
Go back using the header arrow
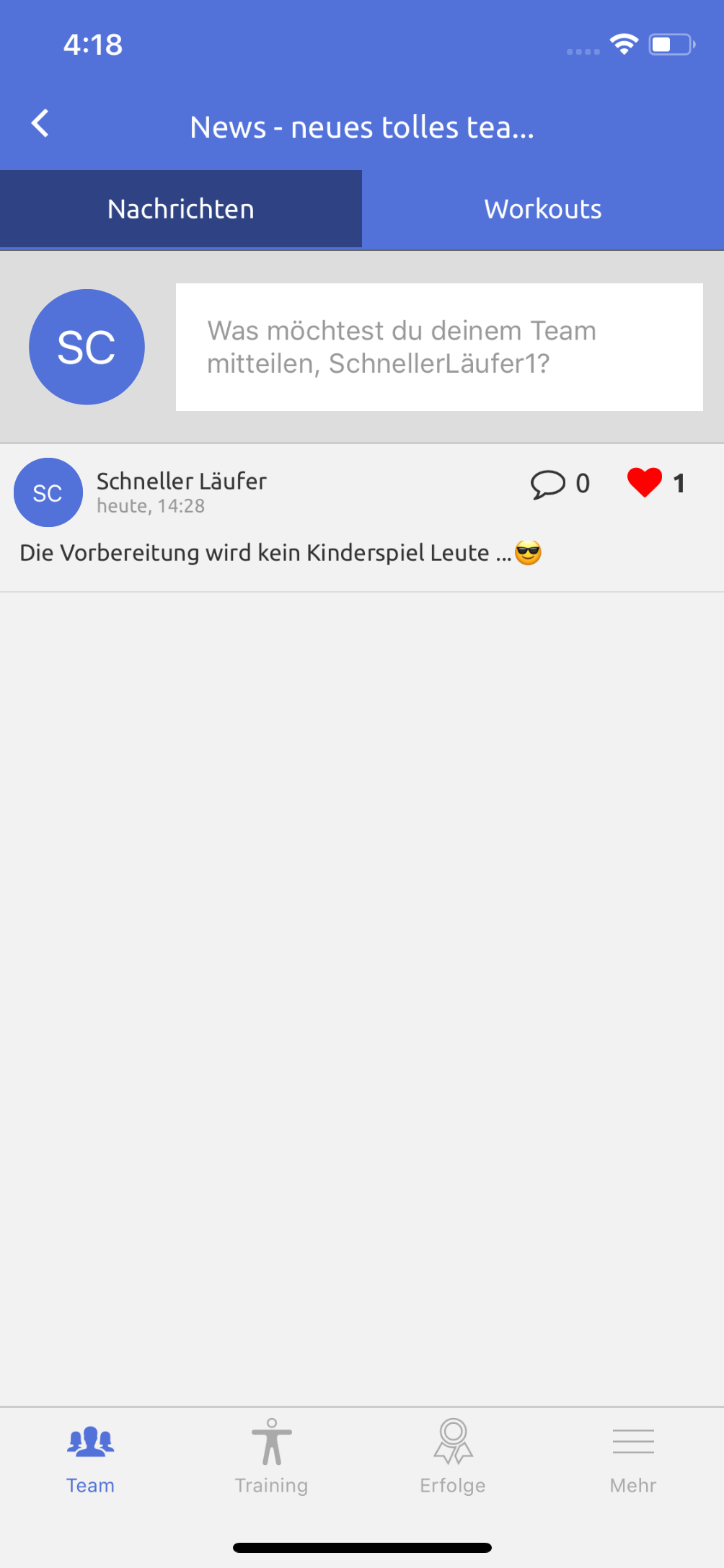pyautogui.click(x=40, y=124)
